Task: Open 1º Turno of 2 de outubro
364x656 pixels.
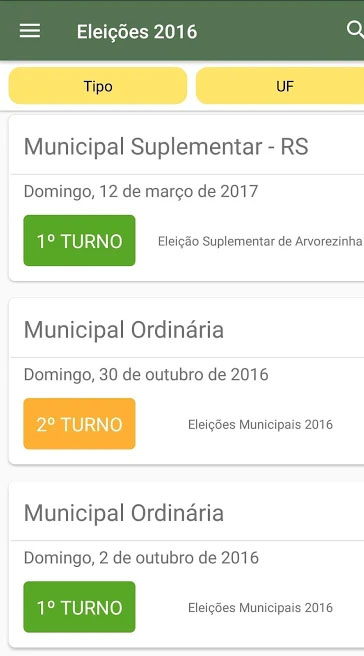Action: (x=79, y=607)
